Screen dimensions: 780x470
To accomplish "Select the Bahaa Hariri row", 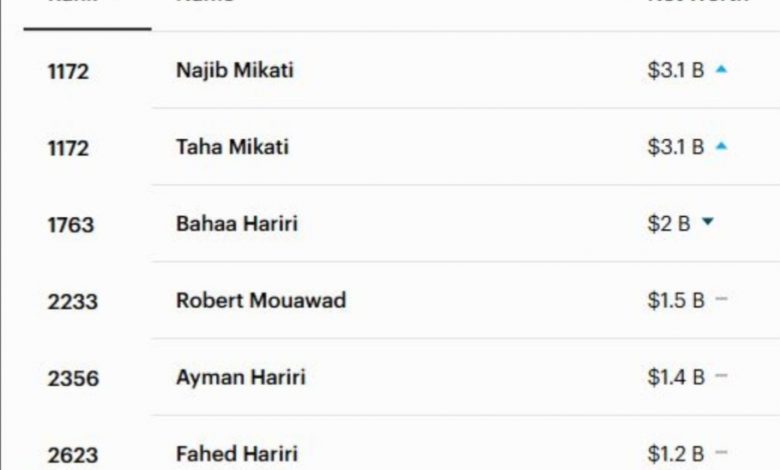I will click(236, 224).
